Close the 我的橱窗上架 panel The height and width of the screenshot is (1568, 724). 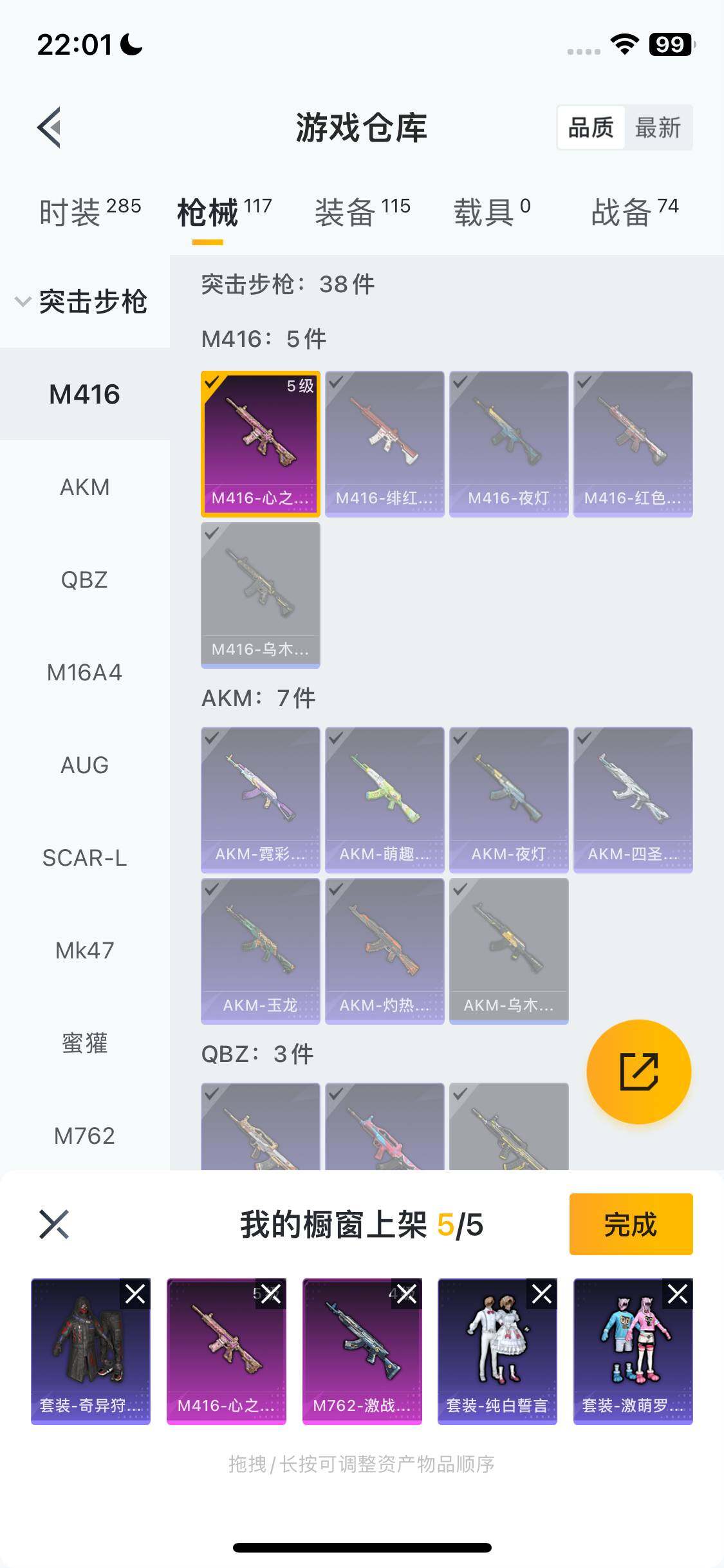(54, 1224)
